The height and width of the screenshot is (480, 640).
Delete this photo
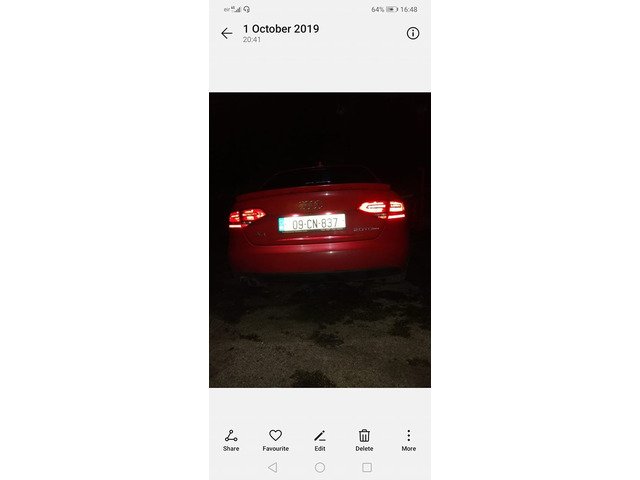364,440
